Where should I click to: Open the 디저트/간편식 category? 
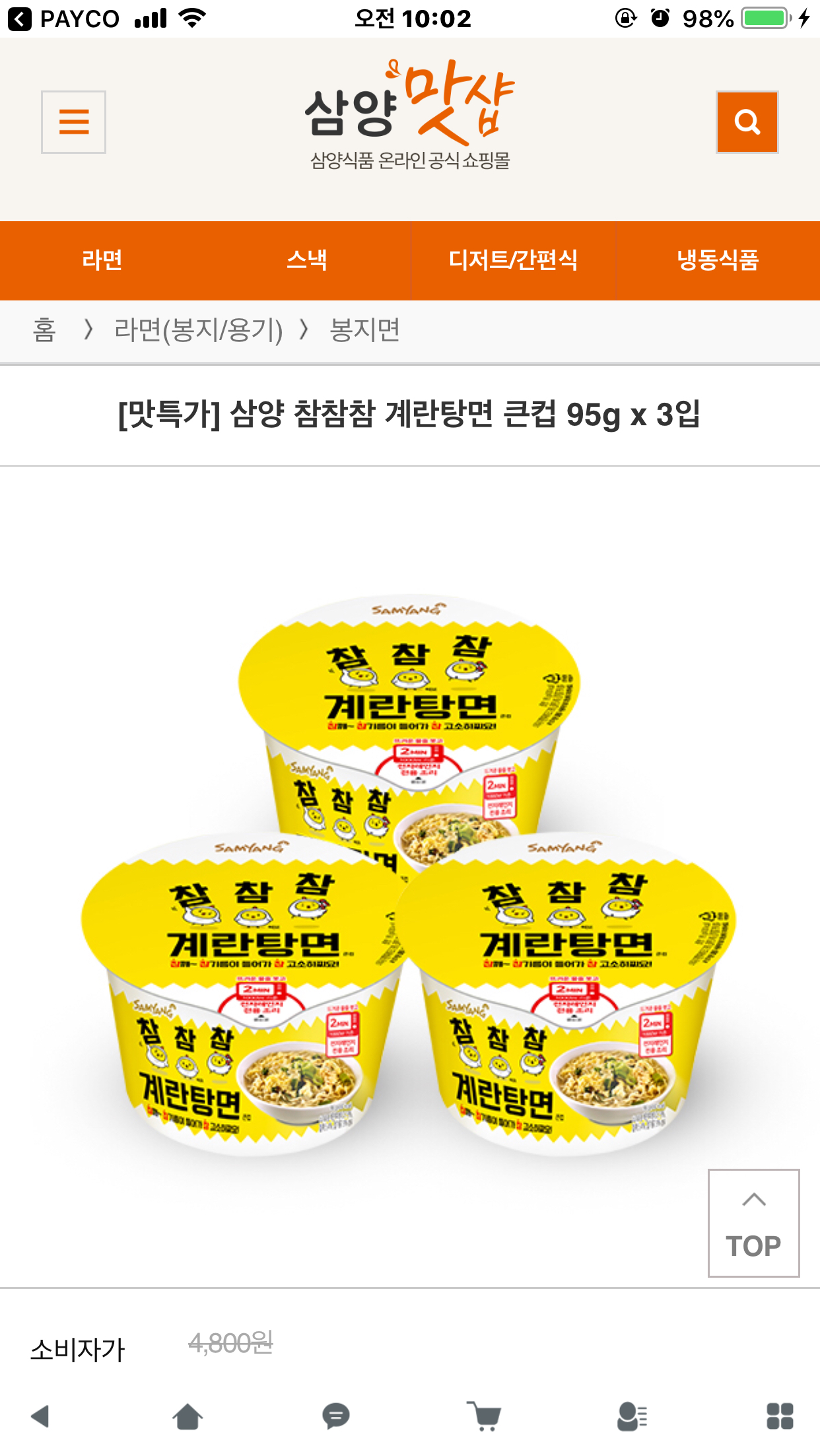point(513,260)
